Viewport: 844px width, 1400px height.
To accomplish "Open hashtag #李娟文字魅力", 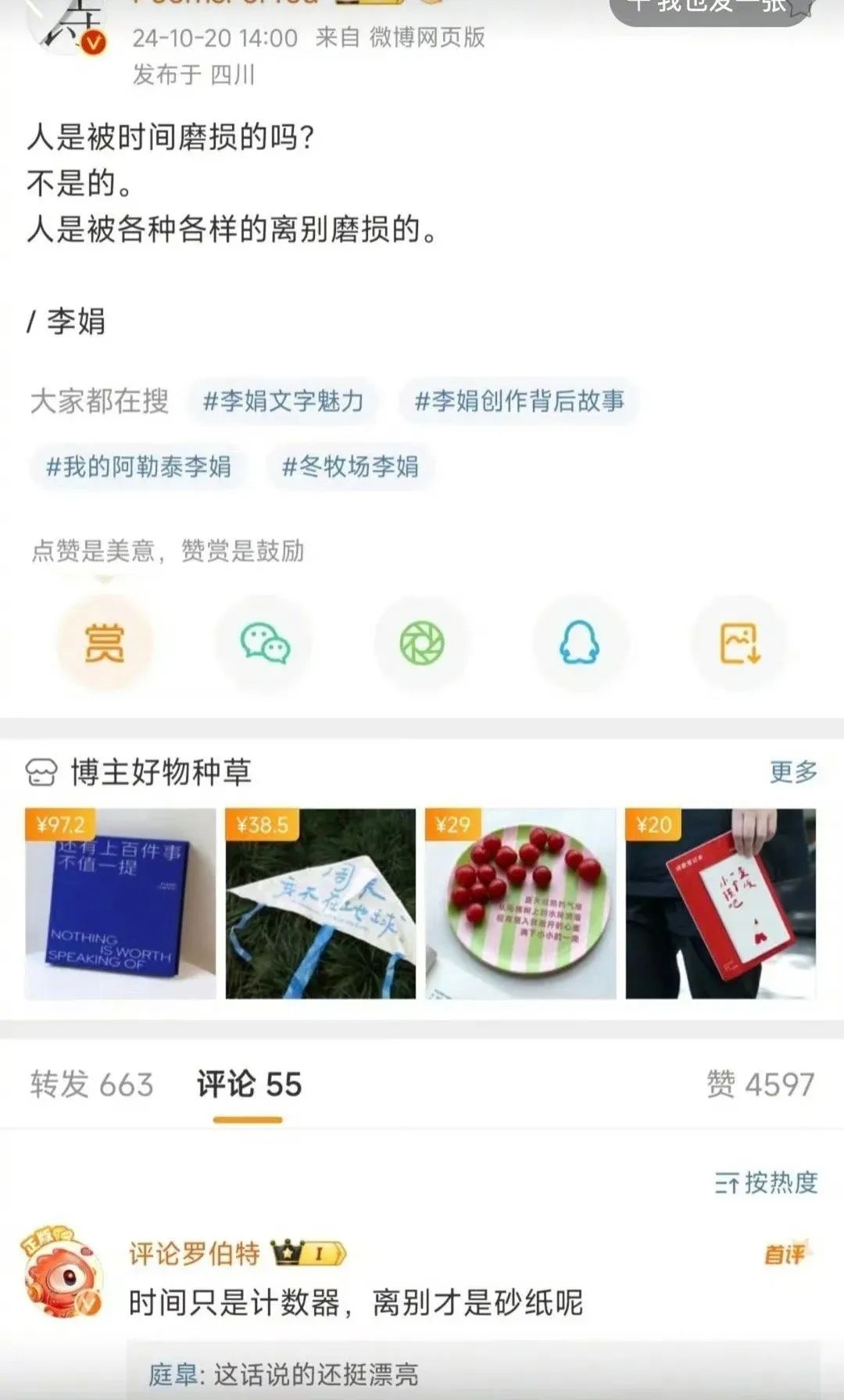I will [283, 402].
